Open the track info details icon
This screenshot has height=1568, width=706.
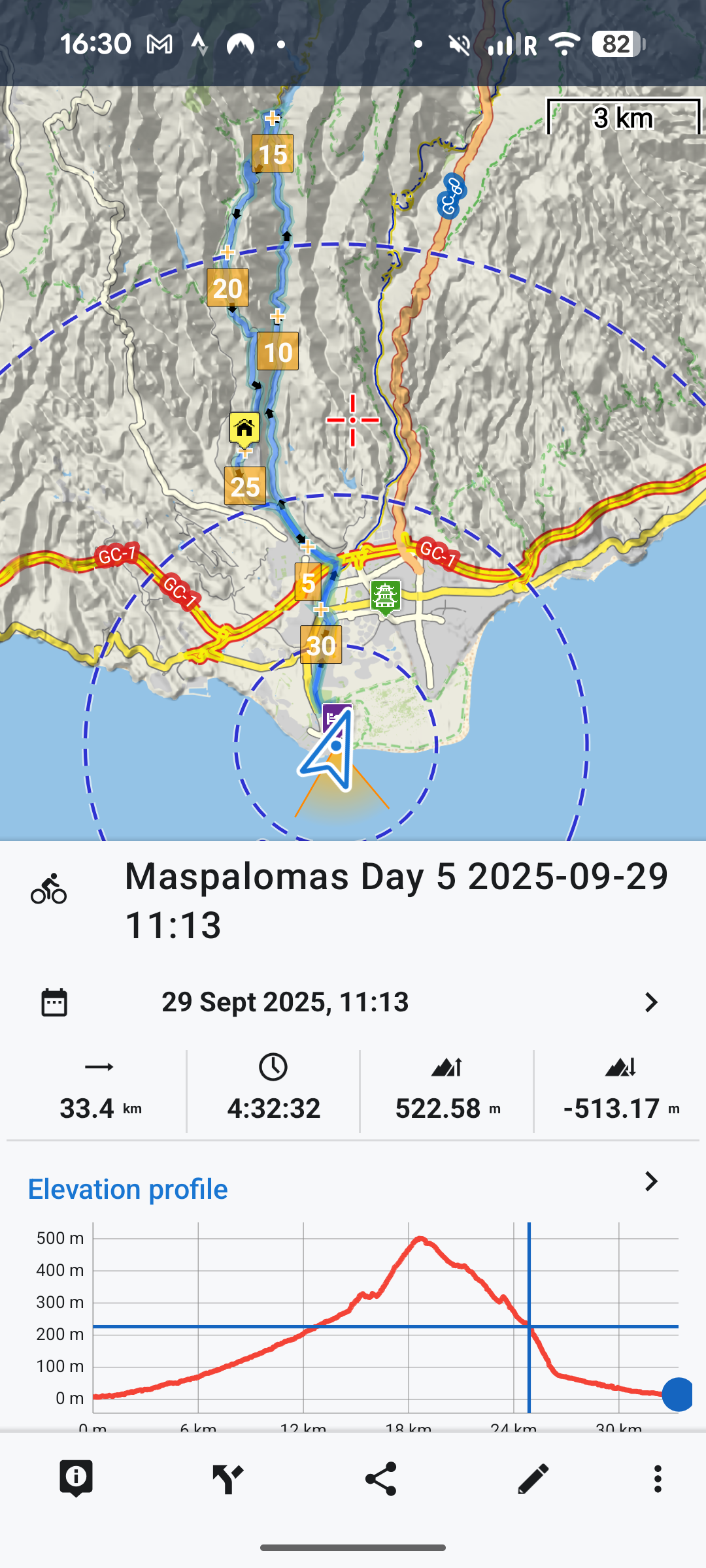[76, 1478]
